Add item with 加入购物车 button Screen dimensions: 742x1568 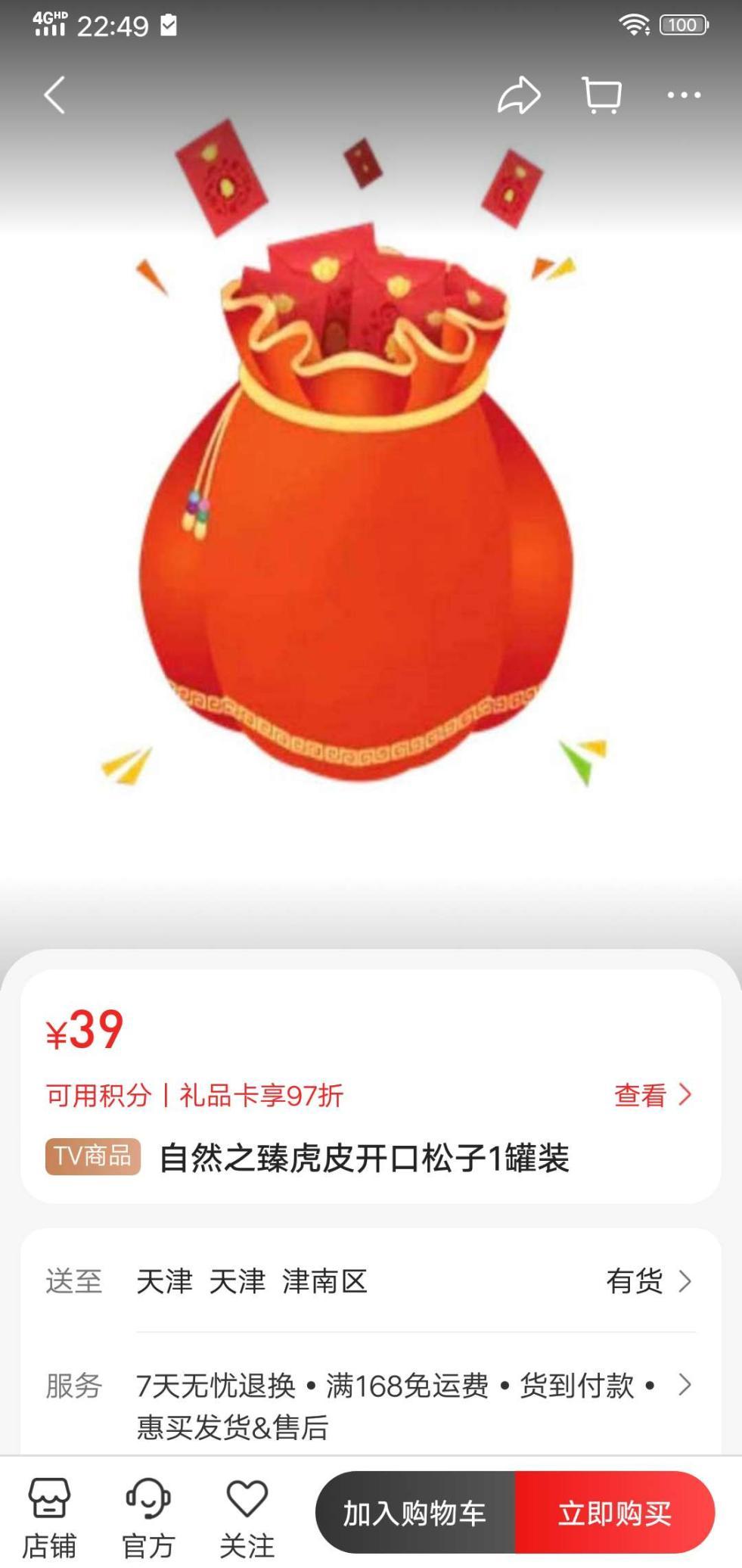coord(414,1513)
